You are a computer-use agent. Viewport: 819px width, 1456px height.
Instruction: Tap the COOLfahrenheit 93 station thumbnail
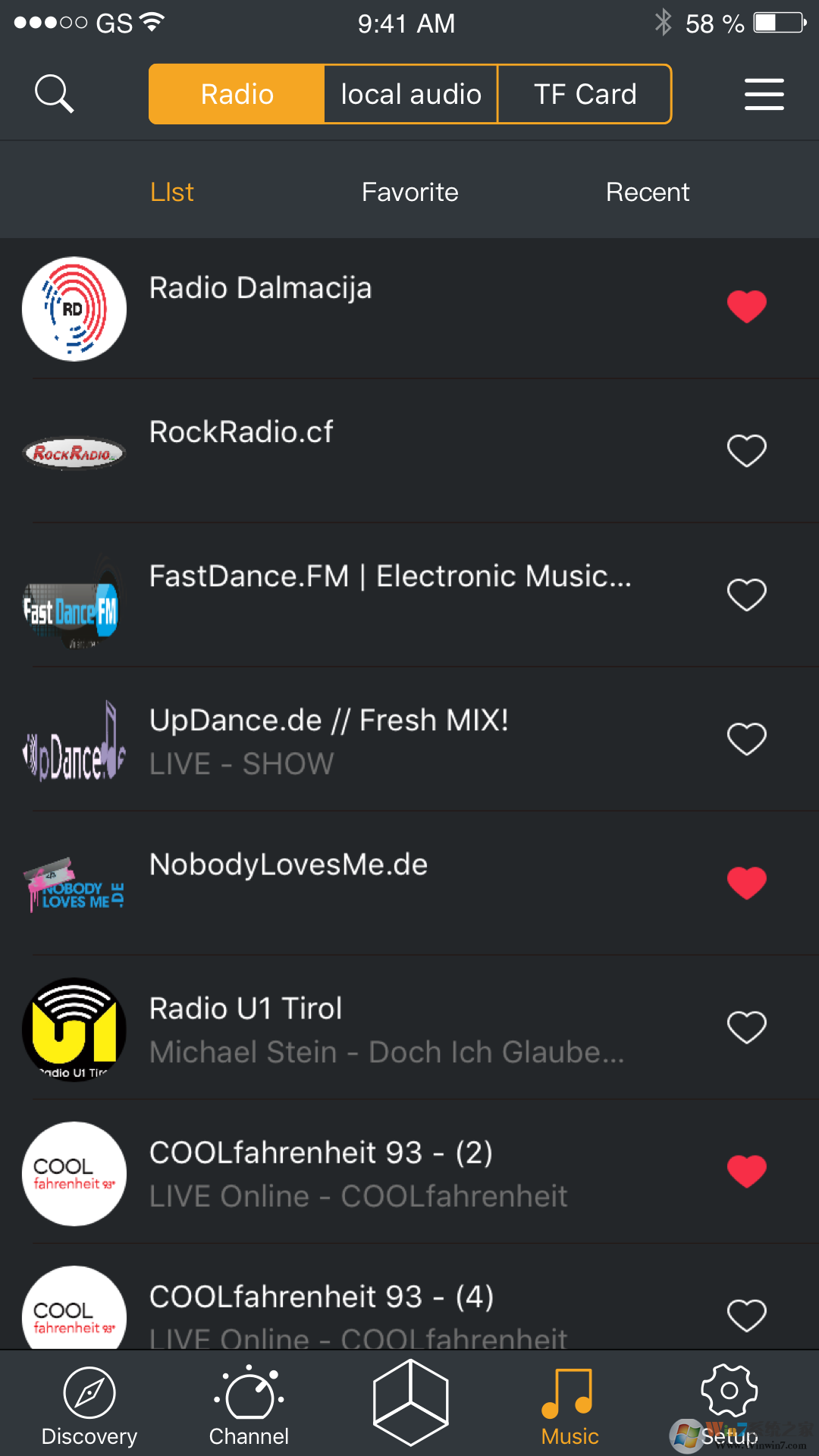(74, 1174)
